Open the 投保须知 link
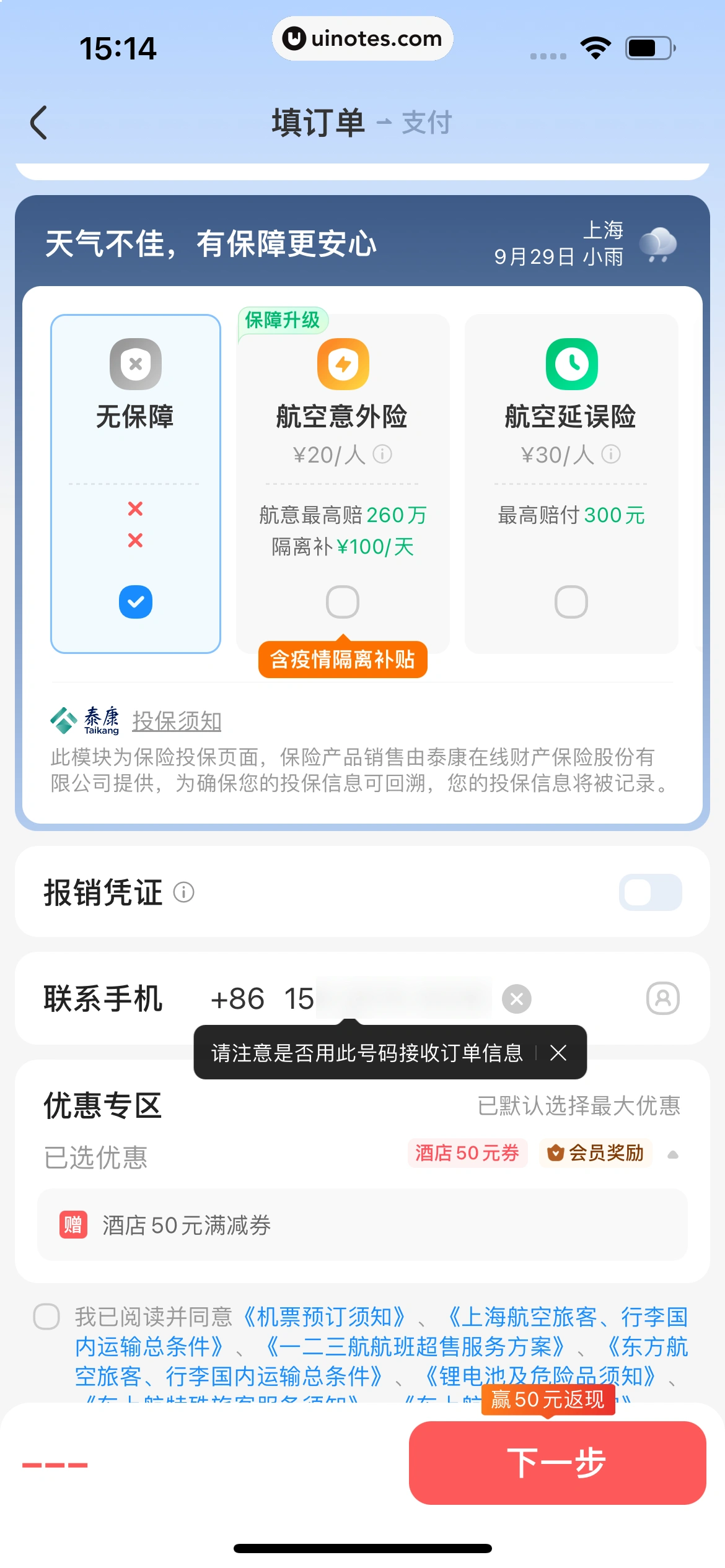This screenshot has width=725, height=1568. click(x=177, y=721)
